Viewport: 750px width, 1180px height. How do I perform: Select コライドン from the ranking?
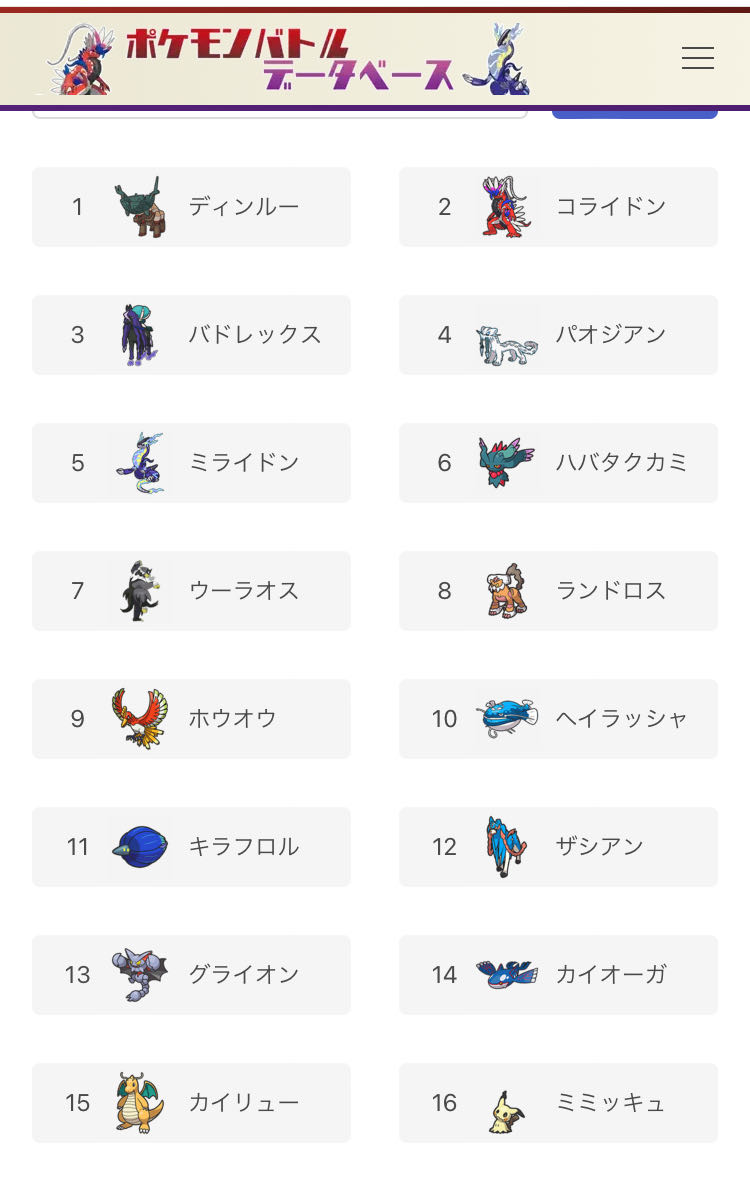point(558,207)
